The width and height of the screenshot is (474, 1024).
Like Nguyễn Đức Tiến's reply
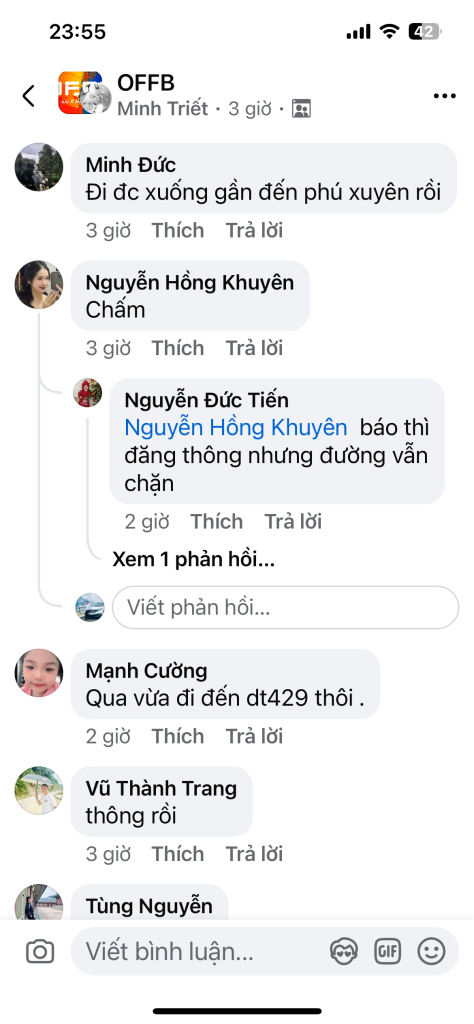point(216,522)
